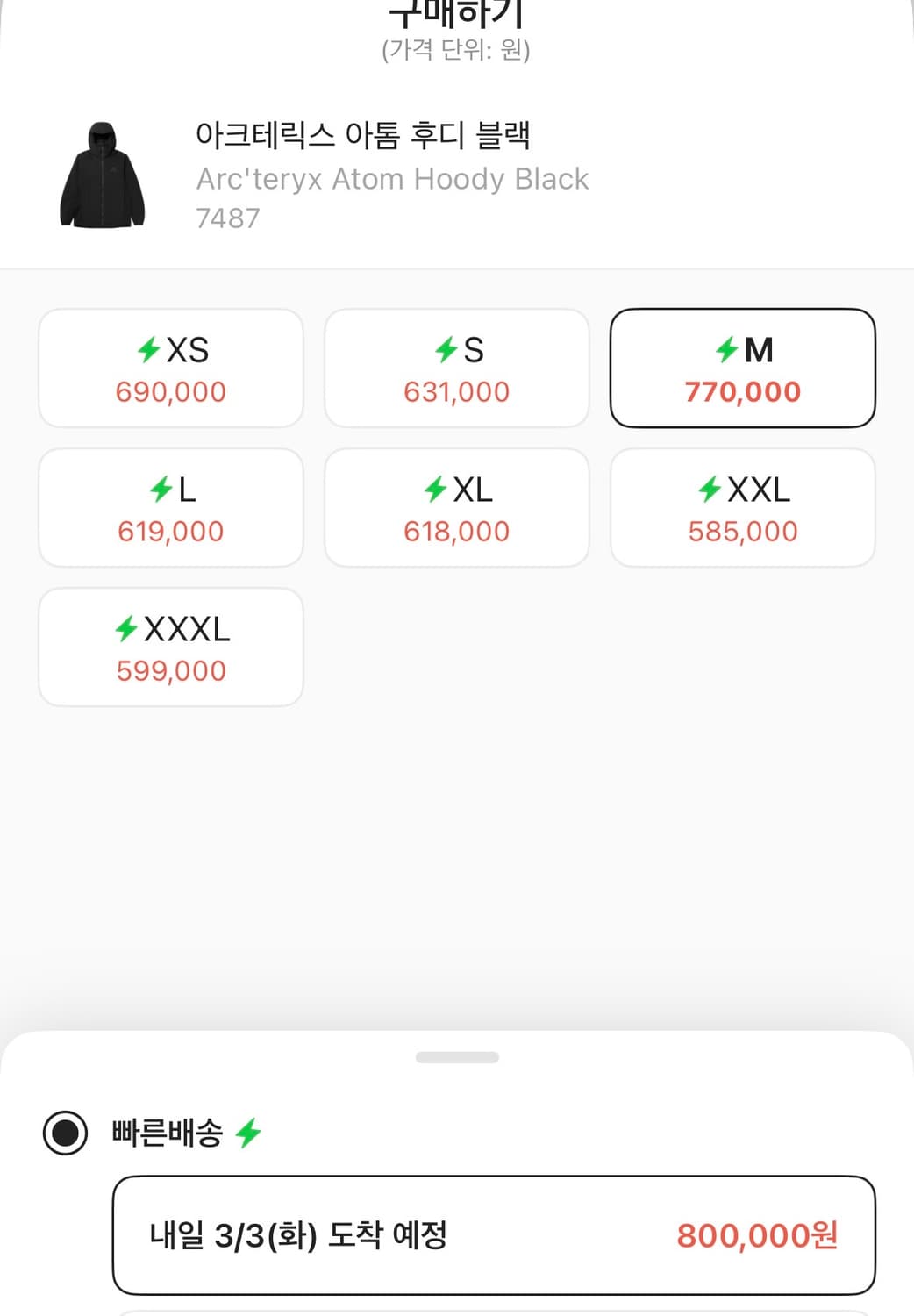914x1316 pixels.
Task: Open the product name 아크테릭스 아톰 후디 블랙
Action: coord(366,136)
